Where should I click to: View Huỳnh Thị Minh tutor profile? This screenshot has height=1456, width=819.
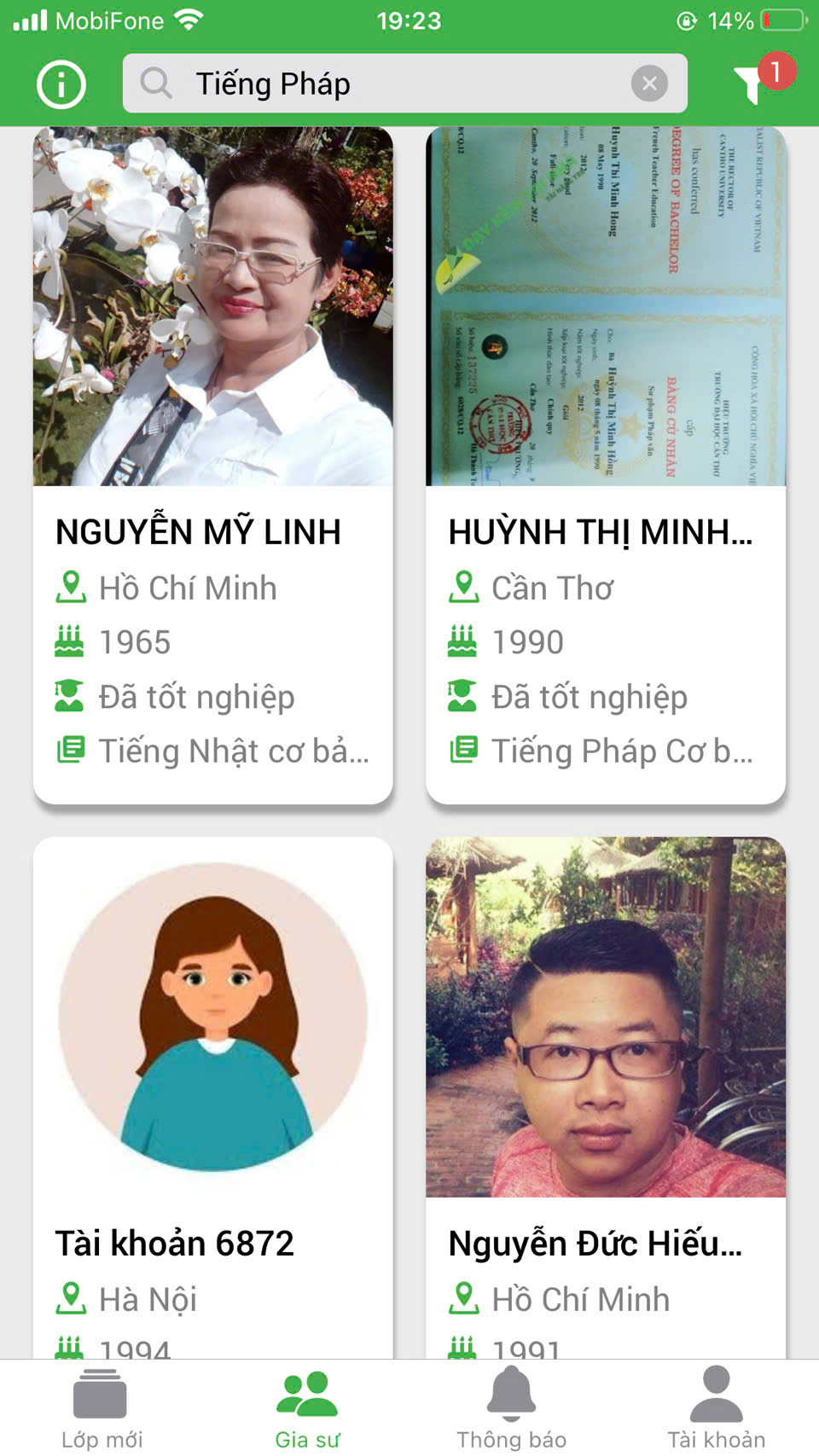click(606, 465)
